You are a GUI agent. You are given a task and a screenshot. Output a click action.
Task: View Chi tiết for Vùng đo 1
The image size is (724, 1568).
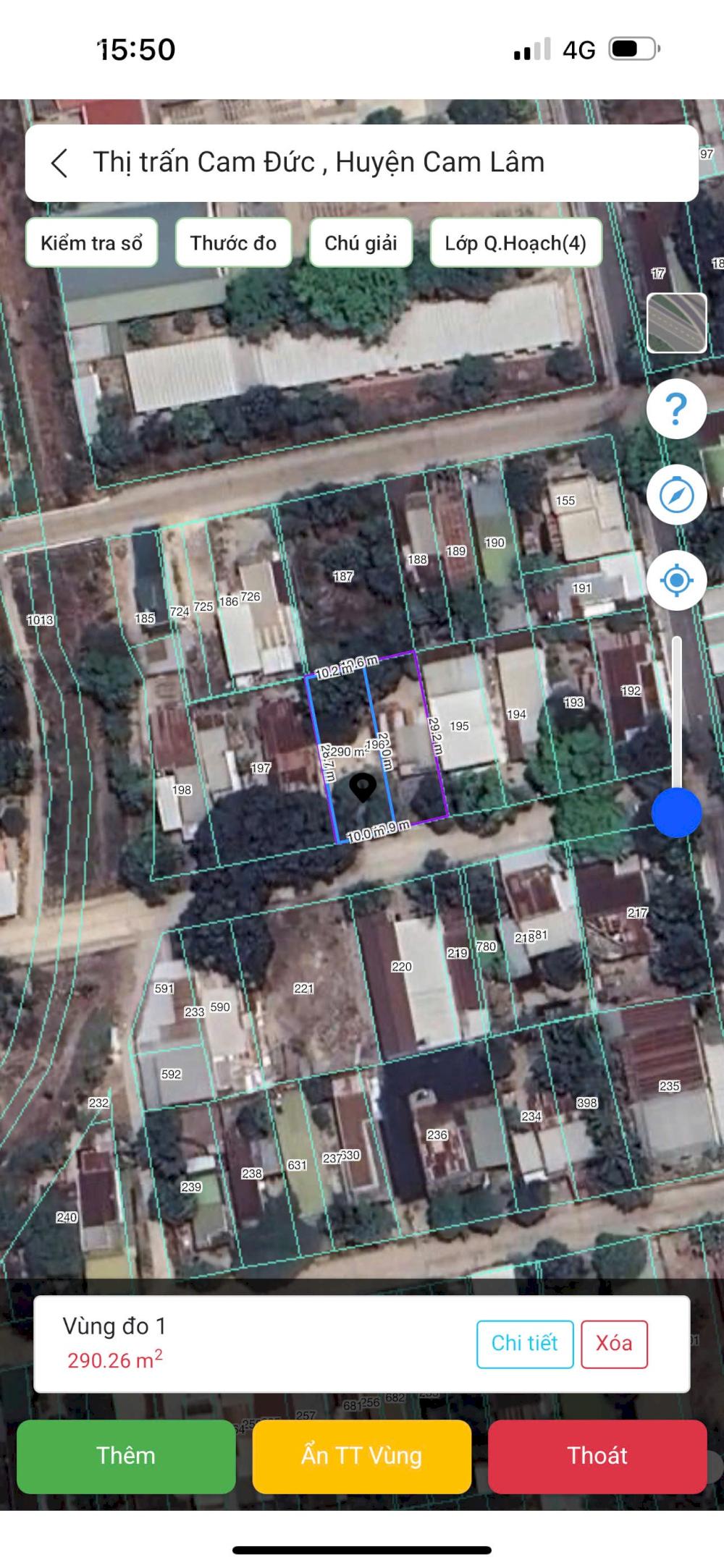[x=525, y=1344]
